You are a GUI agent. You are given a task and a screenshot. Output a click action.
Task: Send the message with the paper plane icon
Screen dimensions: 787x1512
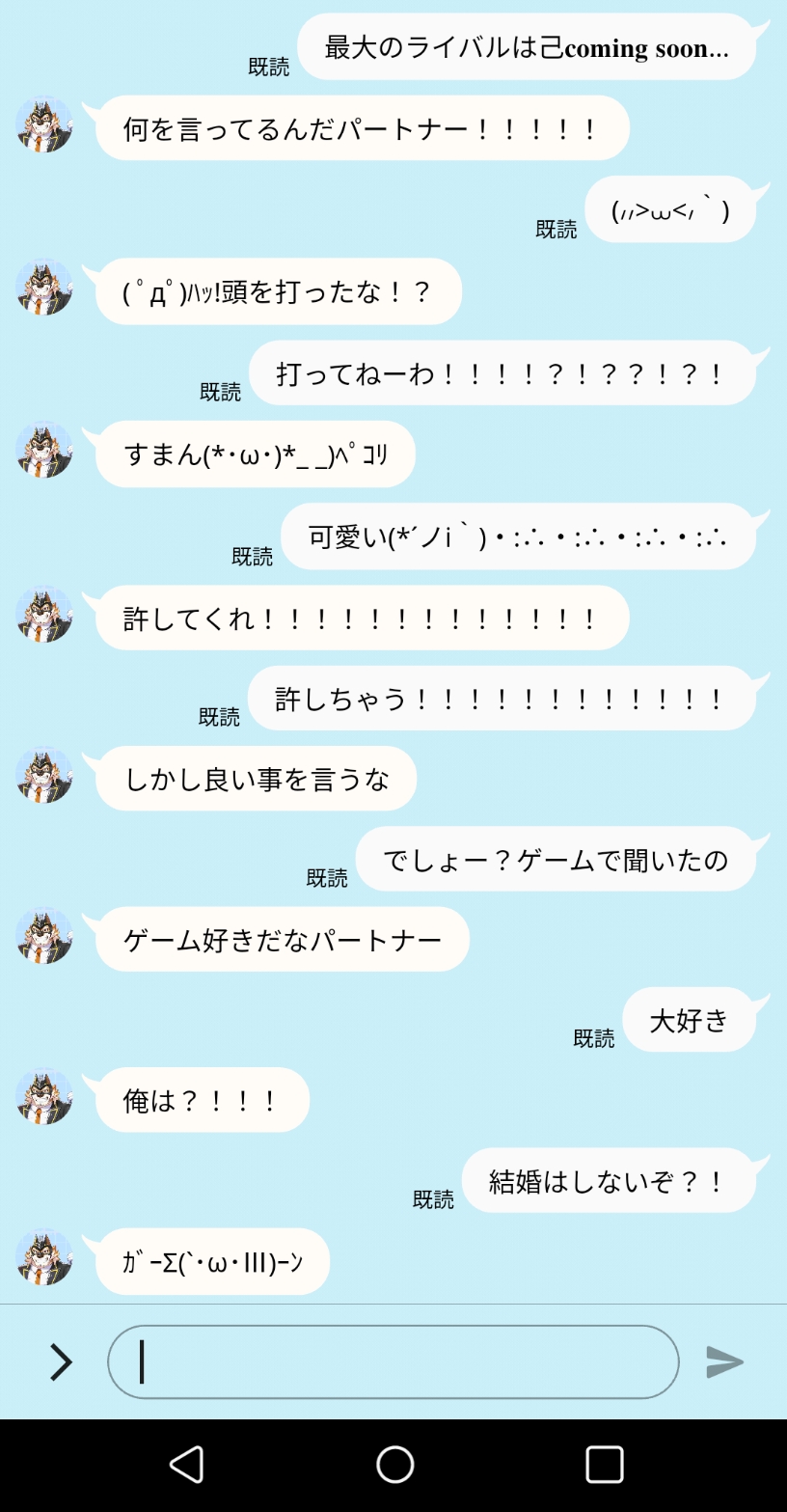724,1361
